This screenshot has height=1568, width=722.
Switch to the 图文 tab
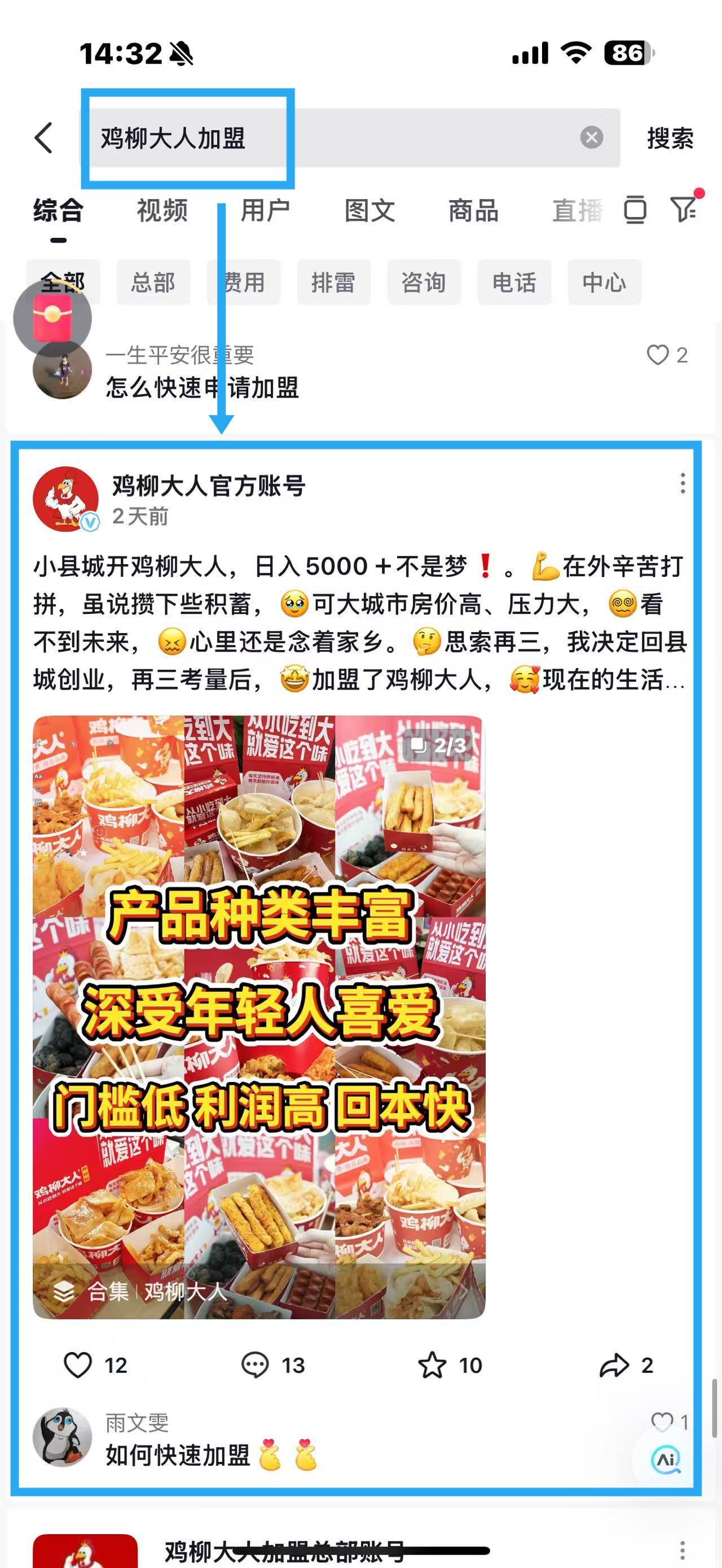[369, 211]
